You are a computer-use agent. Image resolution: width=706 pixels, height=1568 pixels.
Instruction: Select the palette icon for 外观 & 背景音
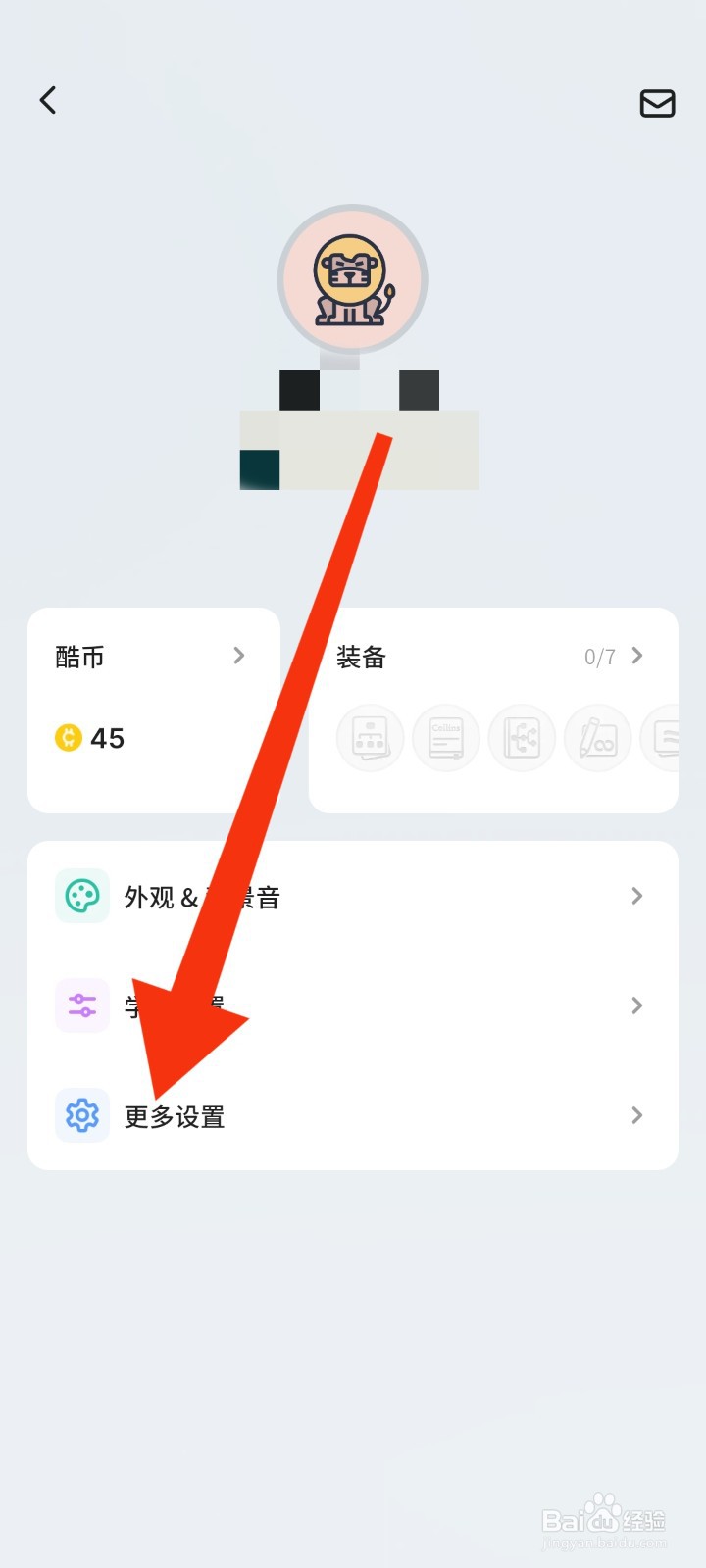click(81, 895)
